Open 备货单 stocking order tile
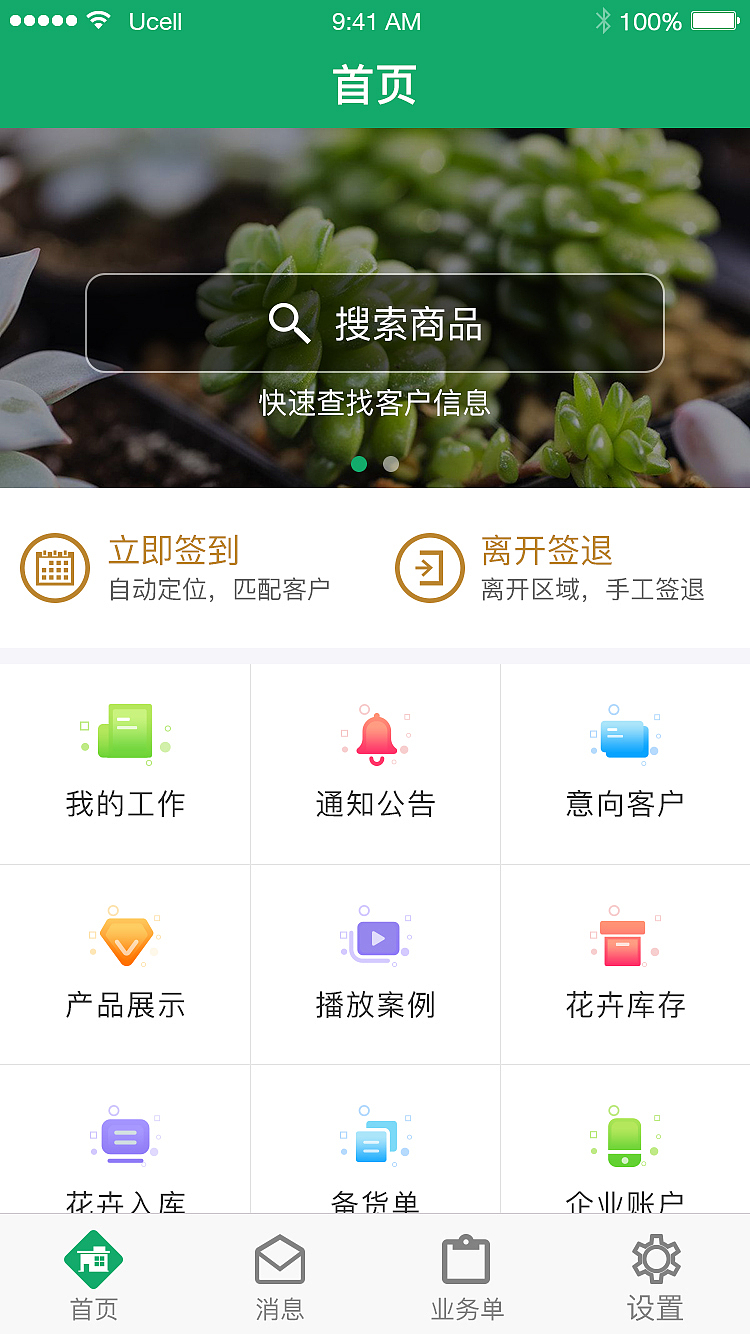 point(375,1150)
